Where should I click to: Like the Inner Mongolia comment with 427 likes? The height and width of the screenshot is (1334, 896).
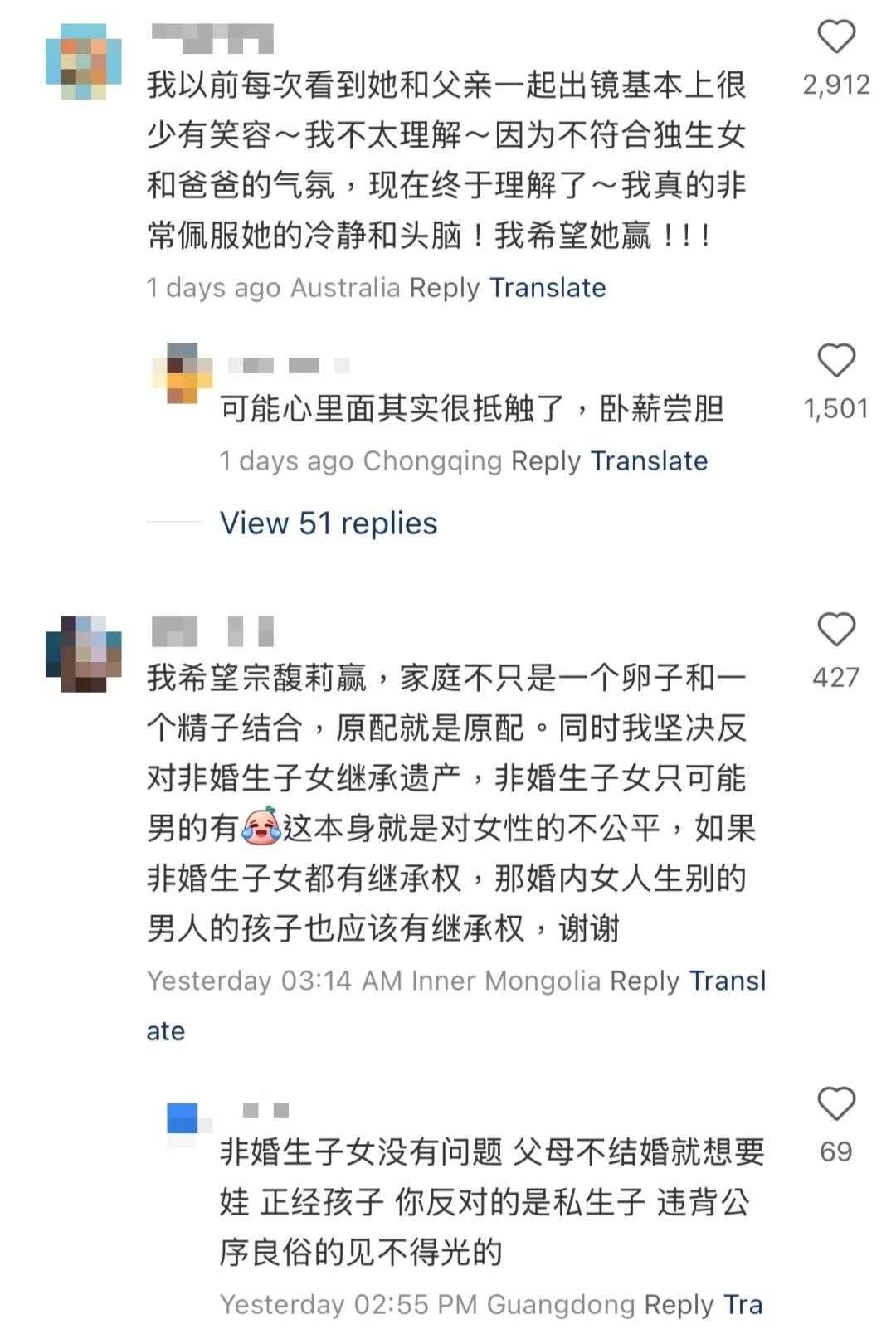pos(836,630)
